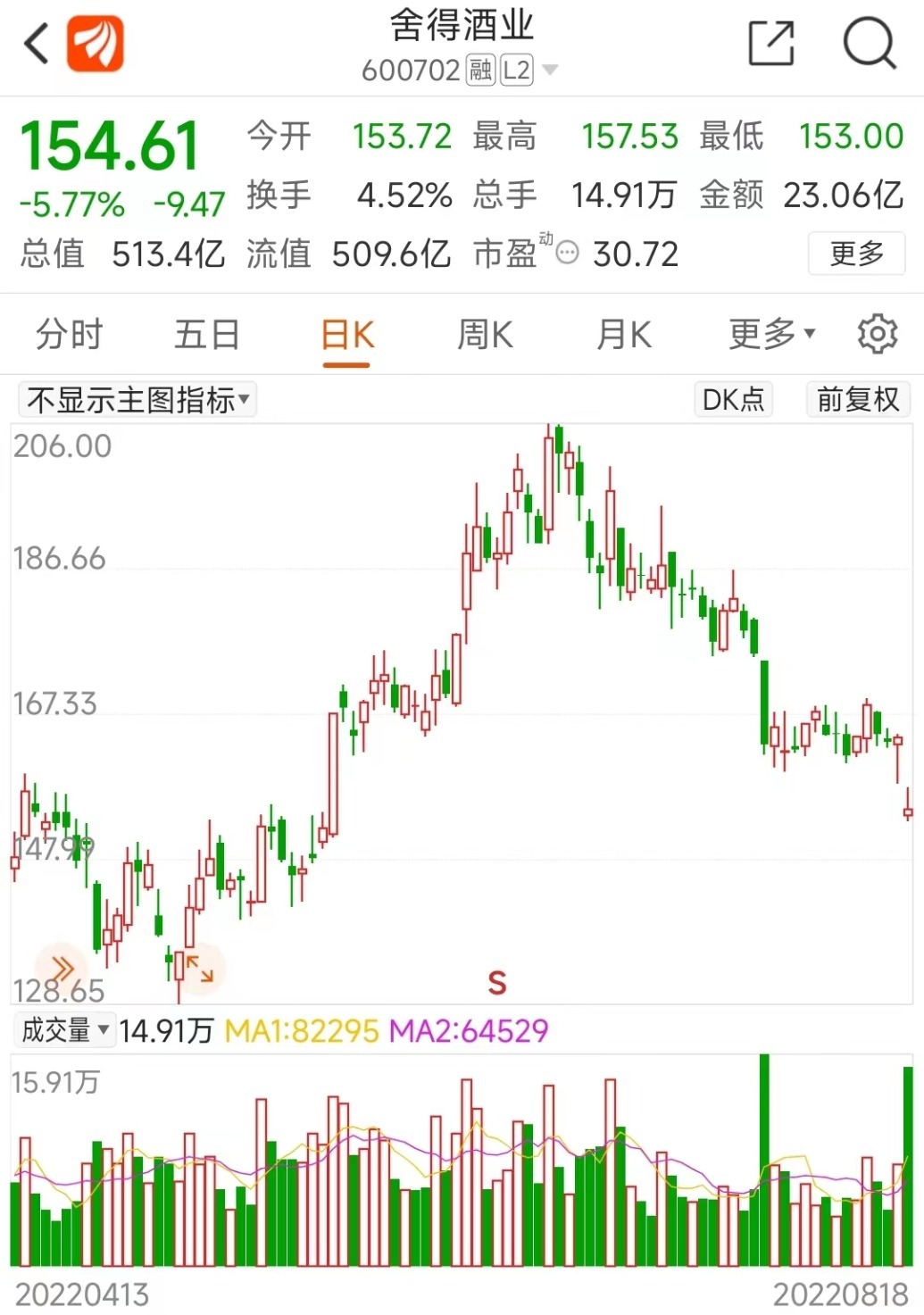Screen dimensions: 924x1315
Task: Expand chart to fullscreen via arrows icon
Action: tap(200, 970)
